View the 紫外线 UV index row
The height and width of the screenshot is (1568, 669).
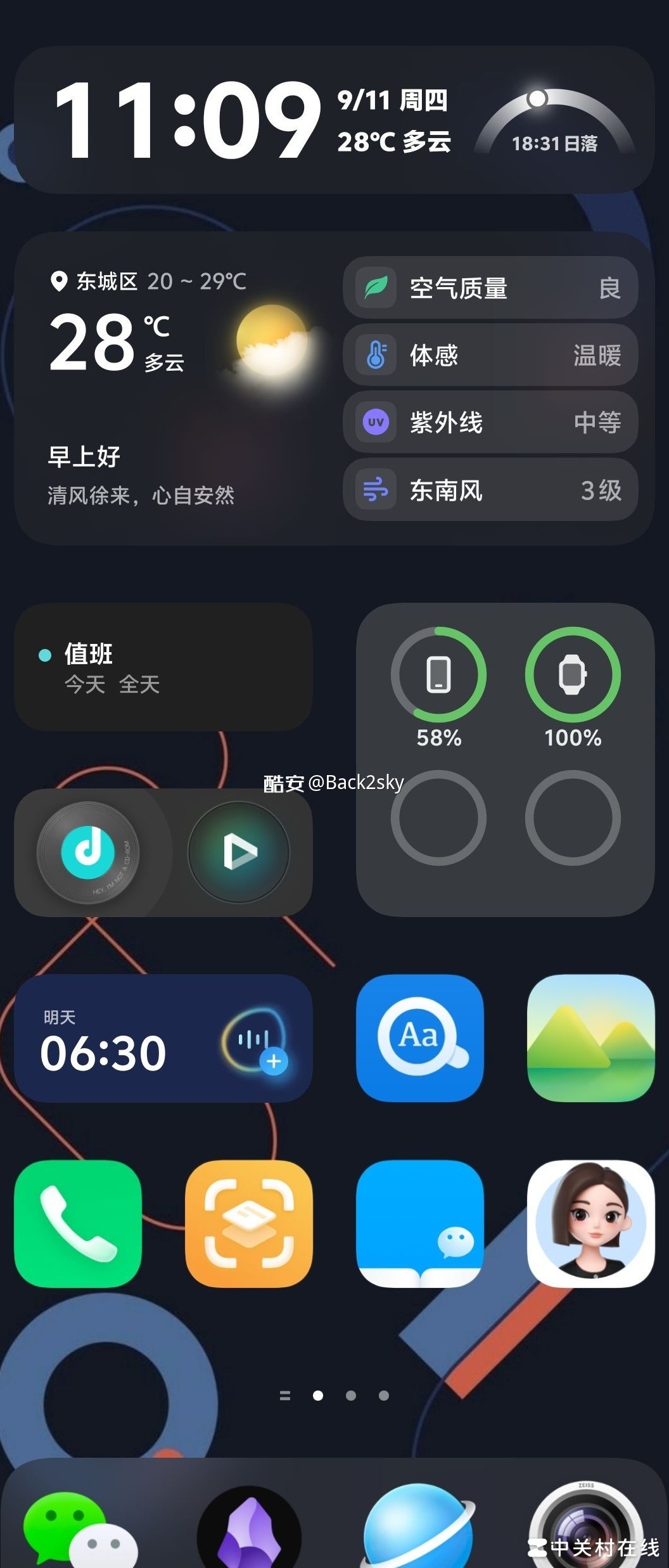pyautogui.click(x=490, y=422)
